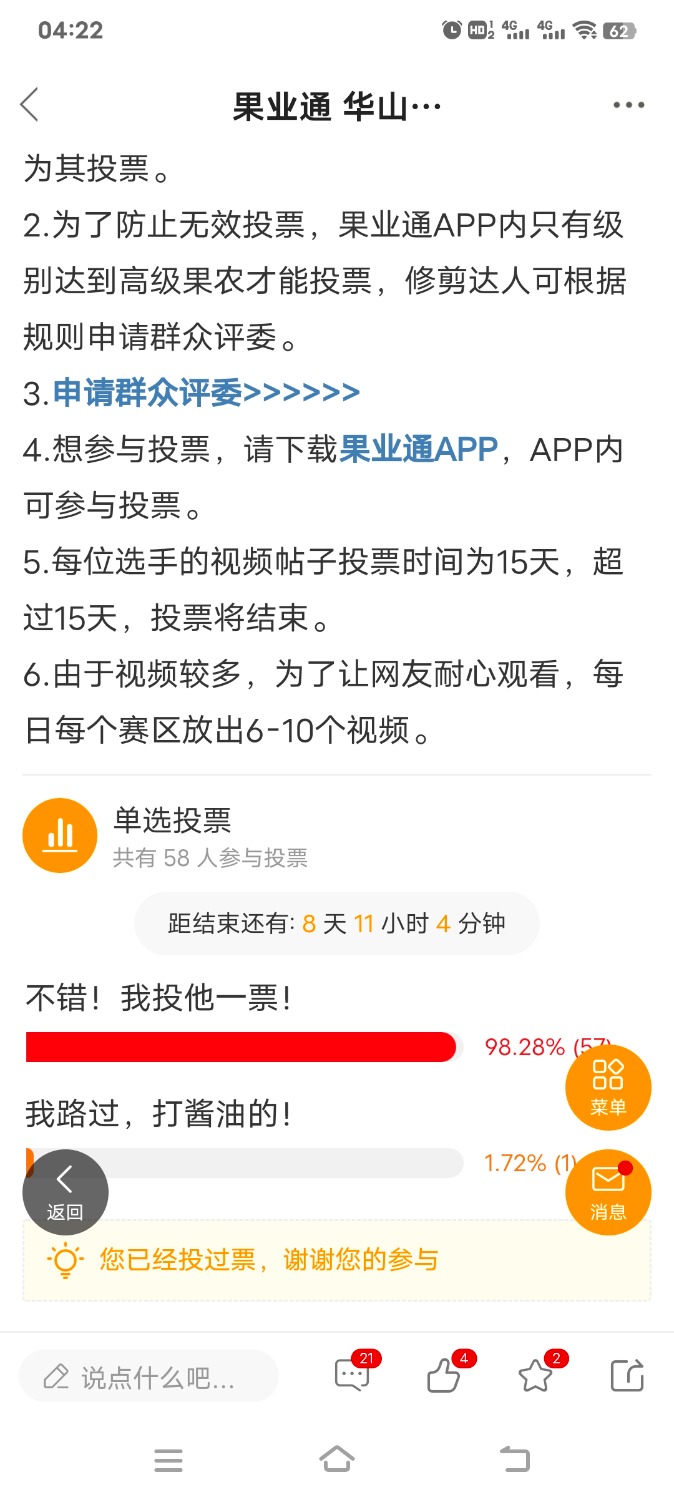This screenshot has height=1500, width=674.
Task: Follow the 果业通APP download link
Action: coord(418,450)
